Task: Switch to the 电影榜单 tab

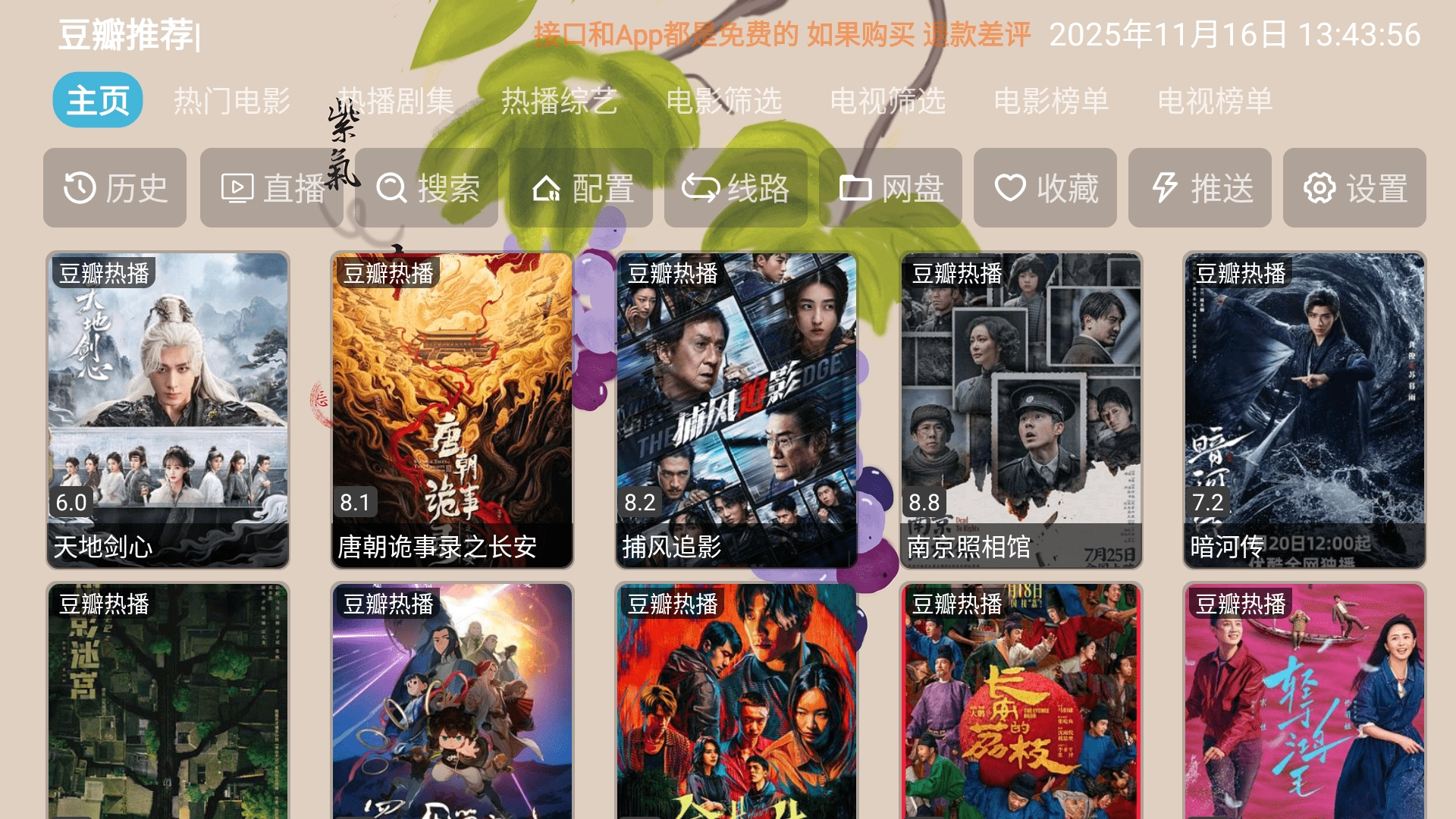Action: point(1051,100)
